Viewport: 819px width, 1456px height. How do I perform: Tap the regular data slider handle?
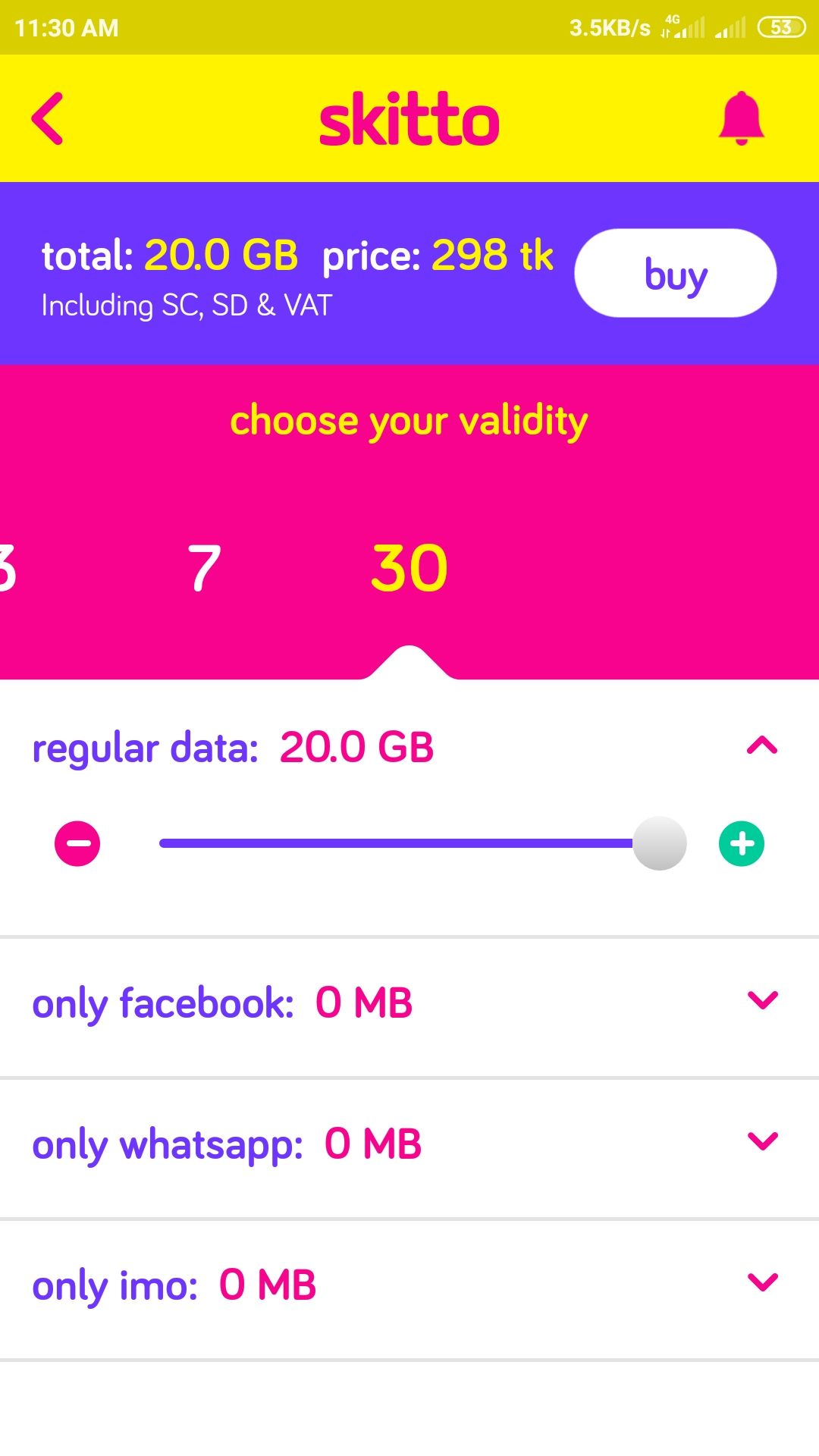tap(660, 843)
